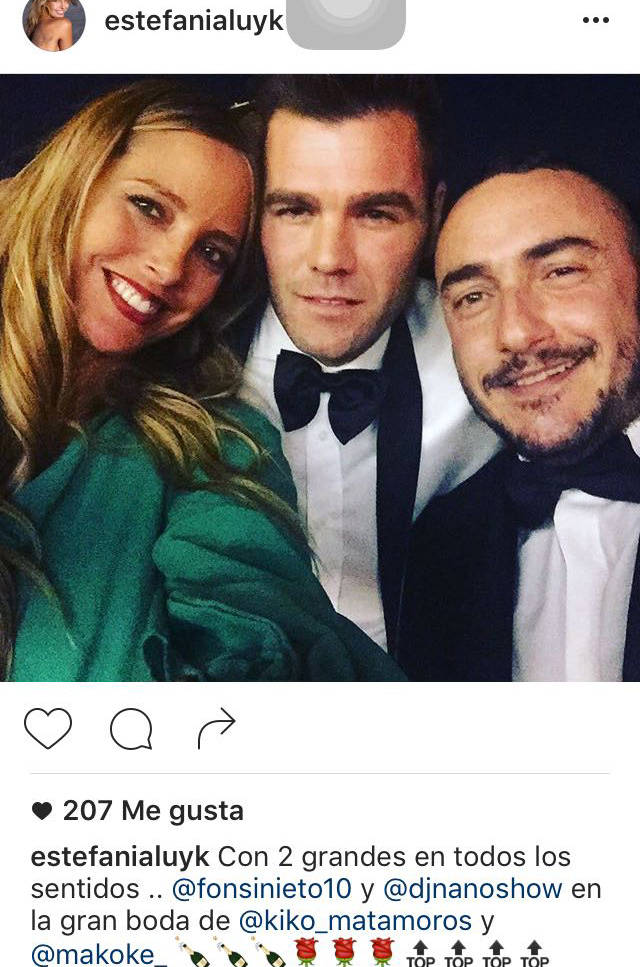Open the post's three-dot options menu
640x967 pixels.
(x=595, y=21)
